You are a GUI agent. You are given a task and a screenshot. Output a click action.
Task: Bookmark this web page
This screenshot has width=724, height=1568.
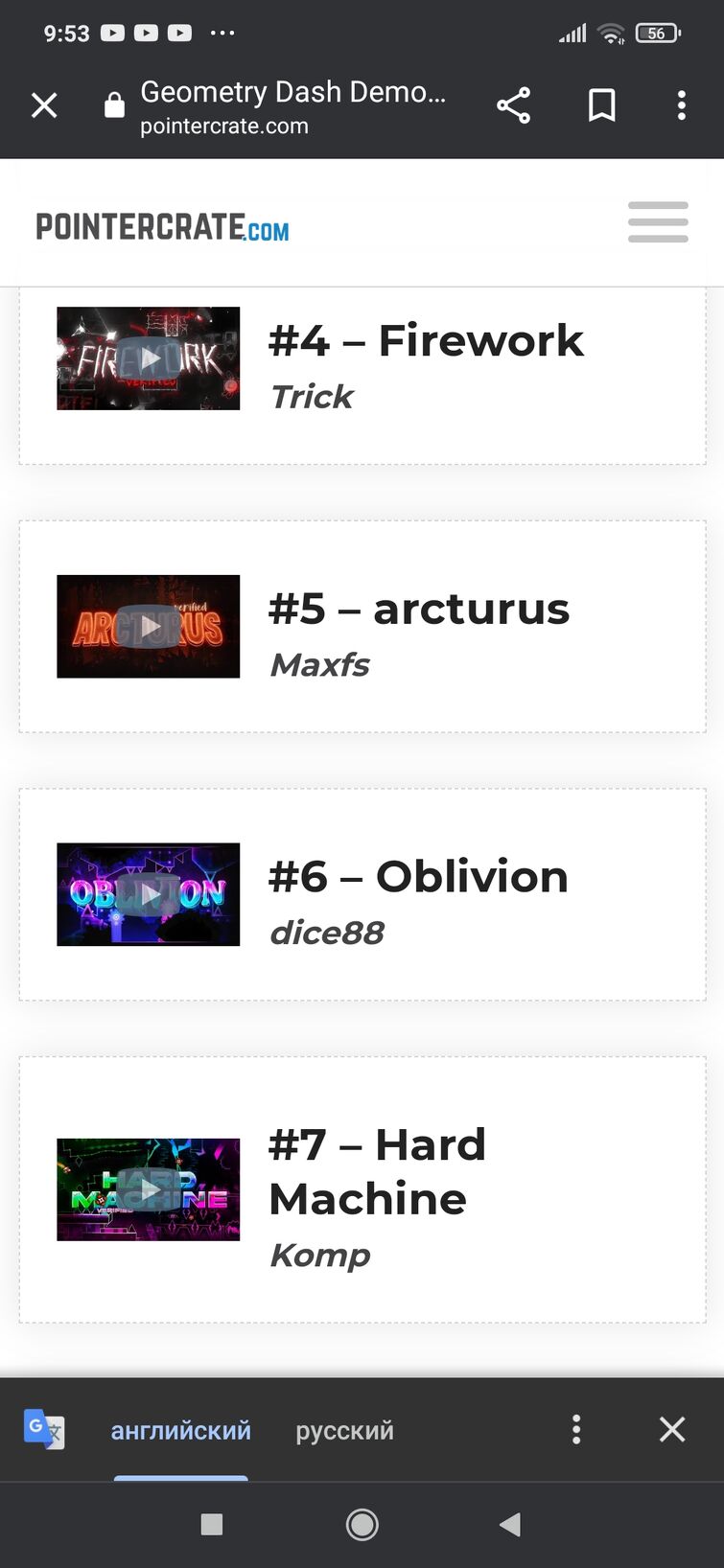(601, 105)
